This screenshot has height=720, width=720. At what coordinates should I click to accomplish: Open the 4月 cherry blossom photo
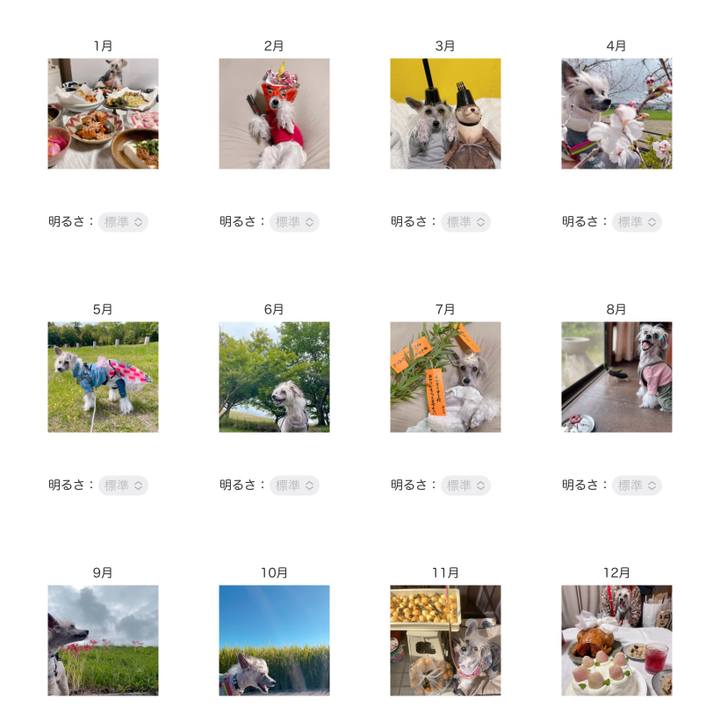[x=616, y=113]
